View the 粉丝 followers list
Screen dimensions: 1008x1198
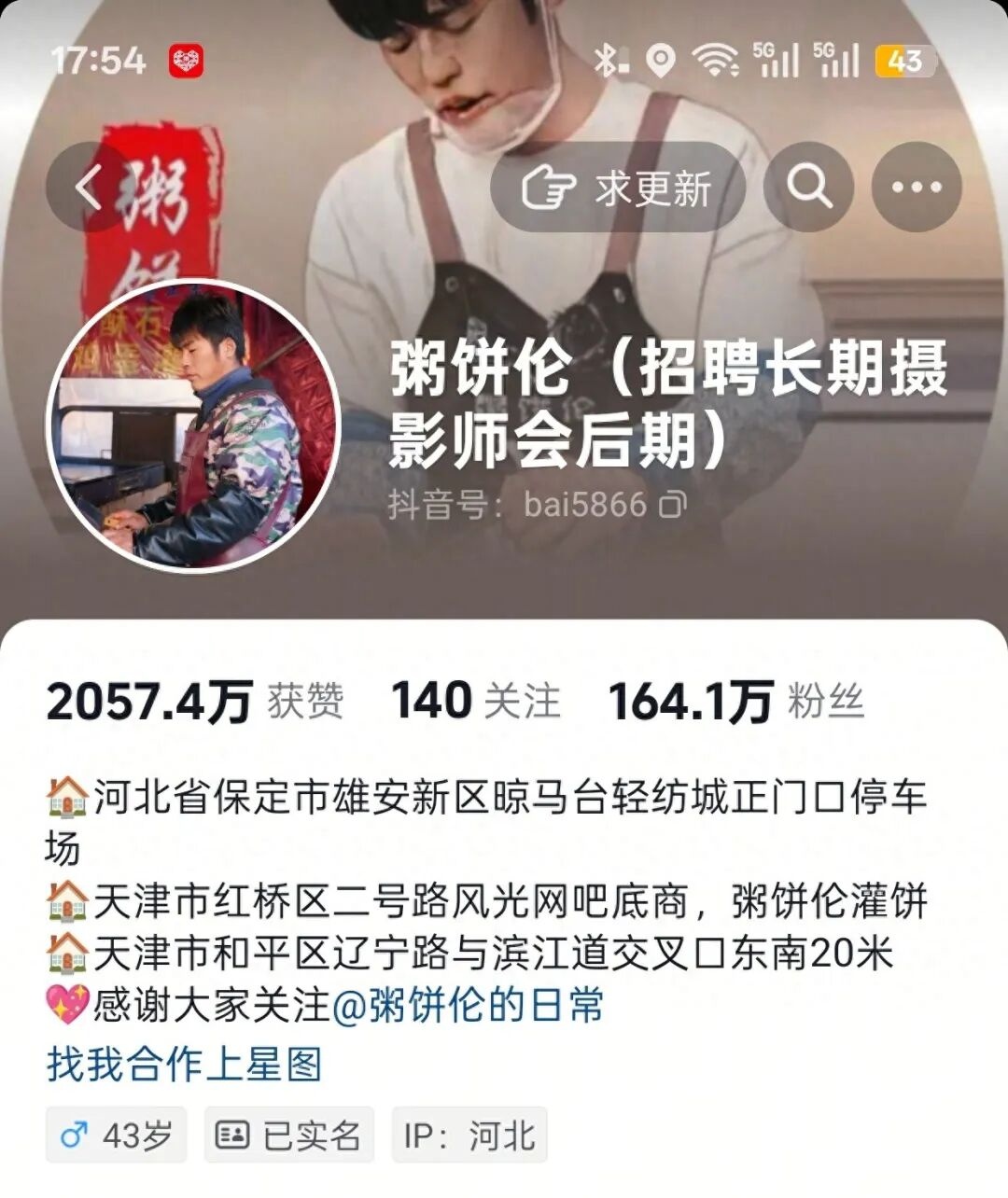(x=735, y=702)
